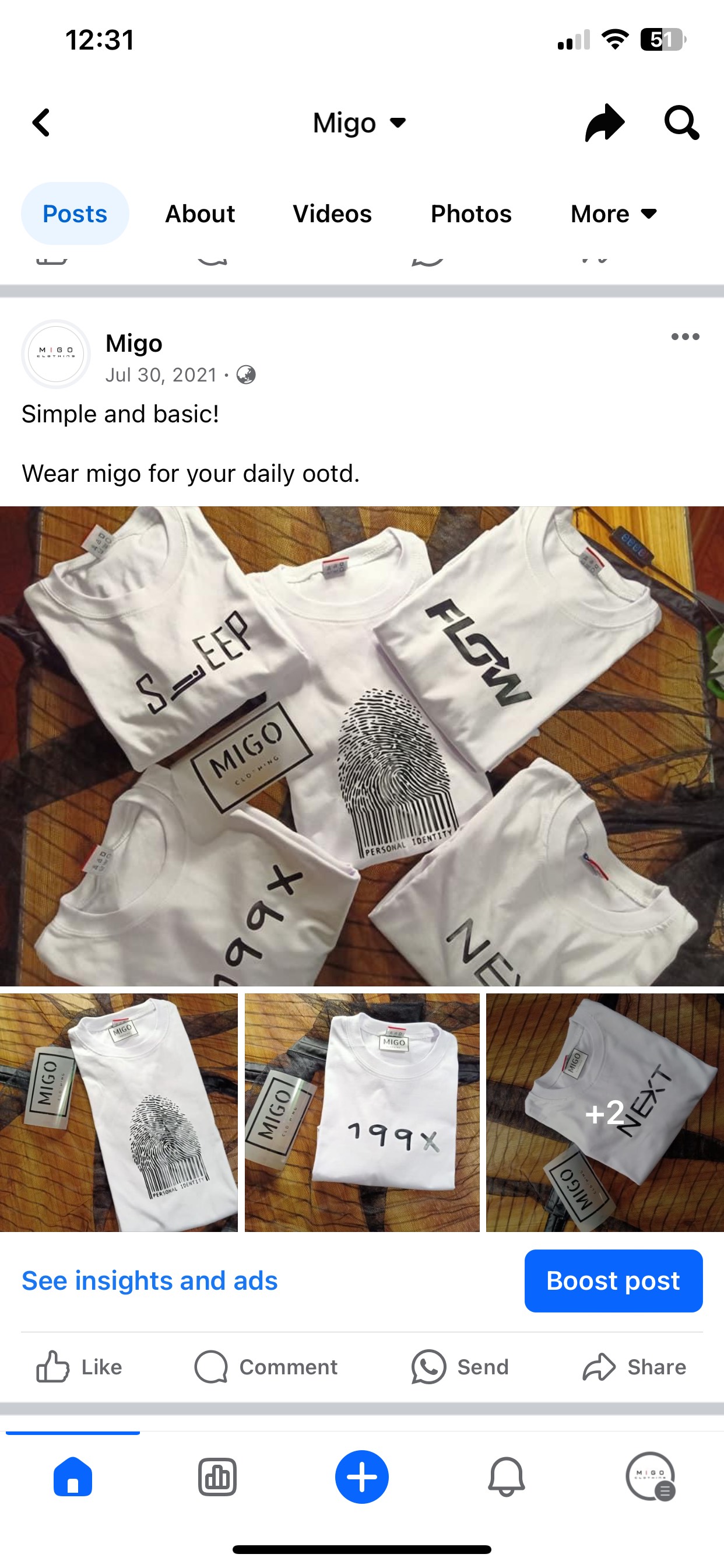This screenshot has width=724, height=1568.
Task: Tap the Boost post button
Action: 613,1280
